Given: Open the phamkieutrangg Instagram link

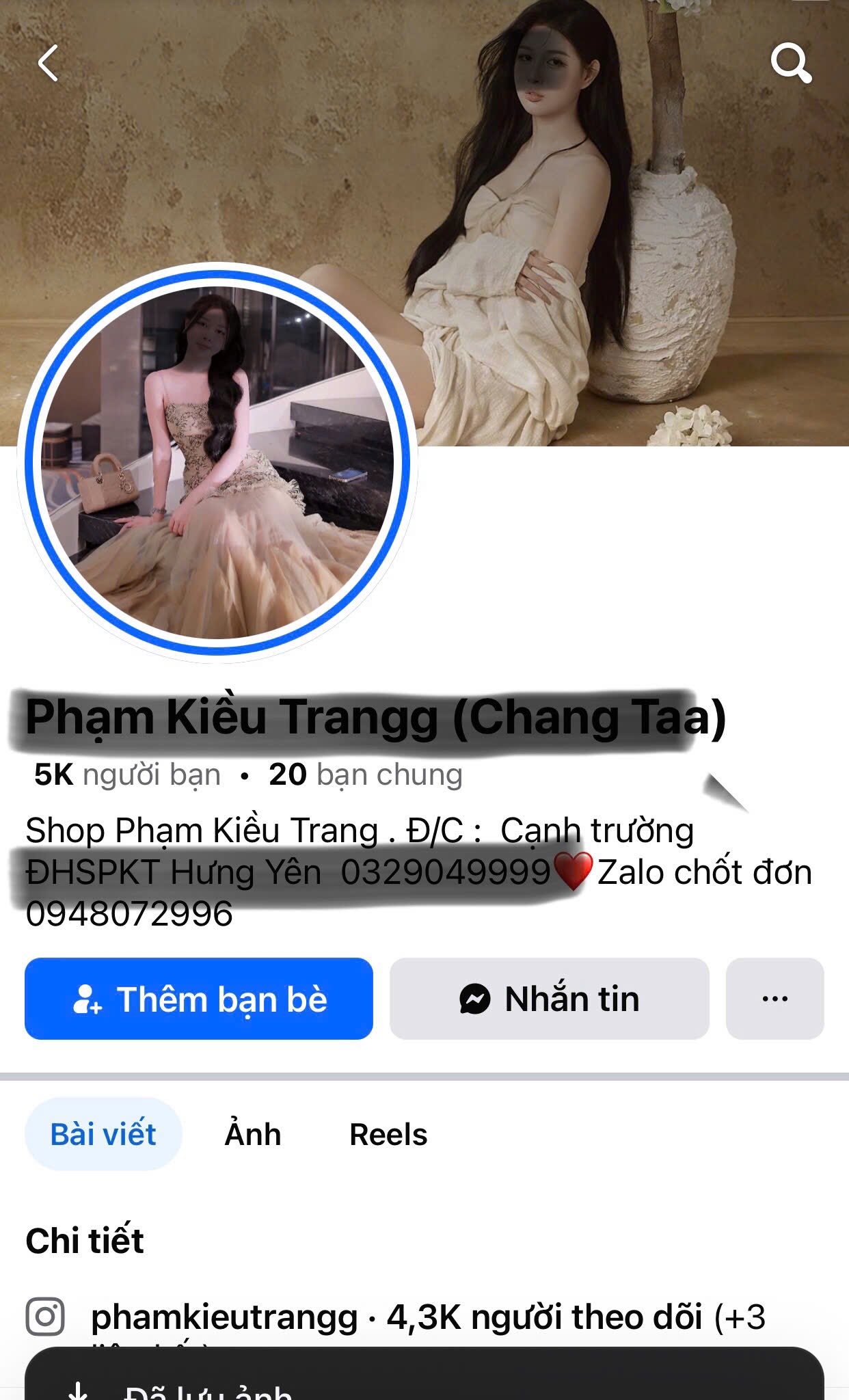Looking at the screenshot, I should (x=224, y=1317).
